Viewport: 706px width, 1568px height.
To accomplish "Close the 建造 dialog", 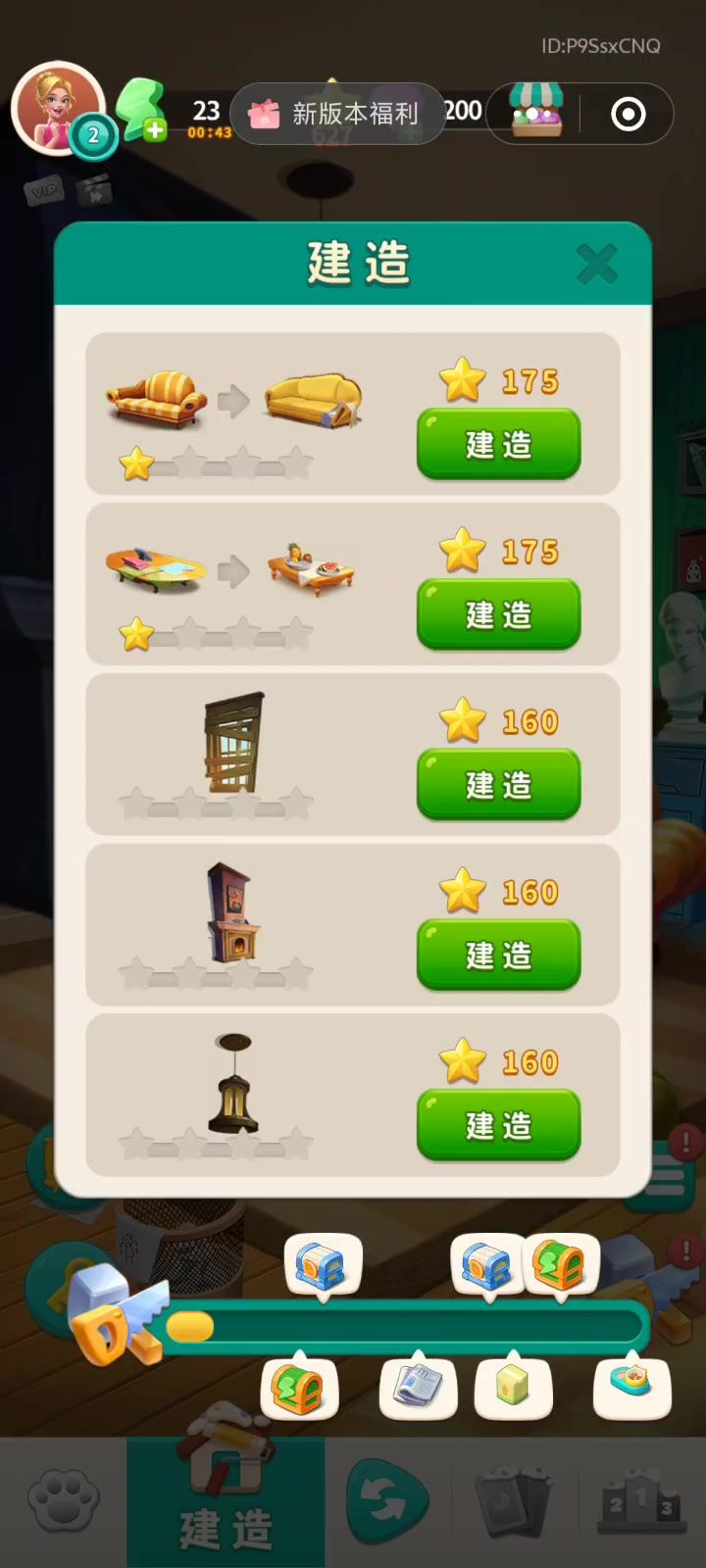I will point(596,264).
